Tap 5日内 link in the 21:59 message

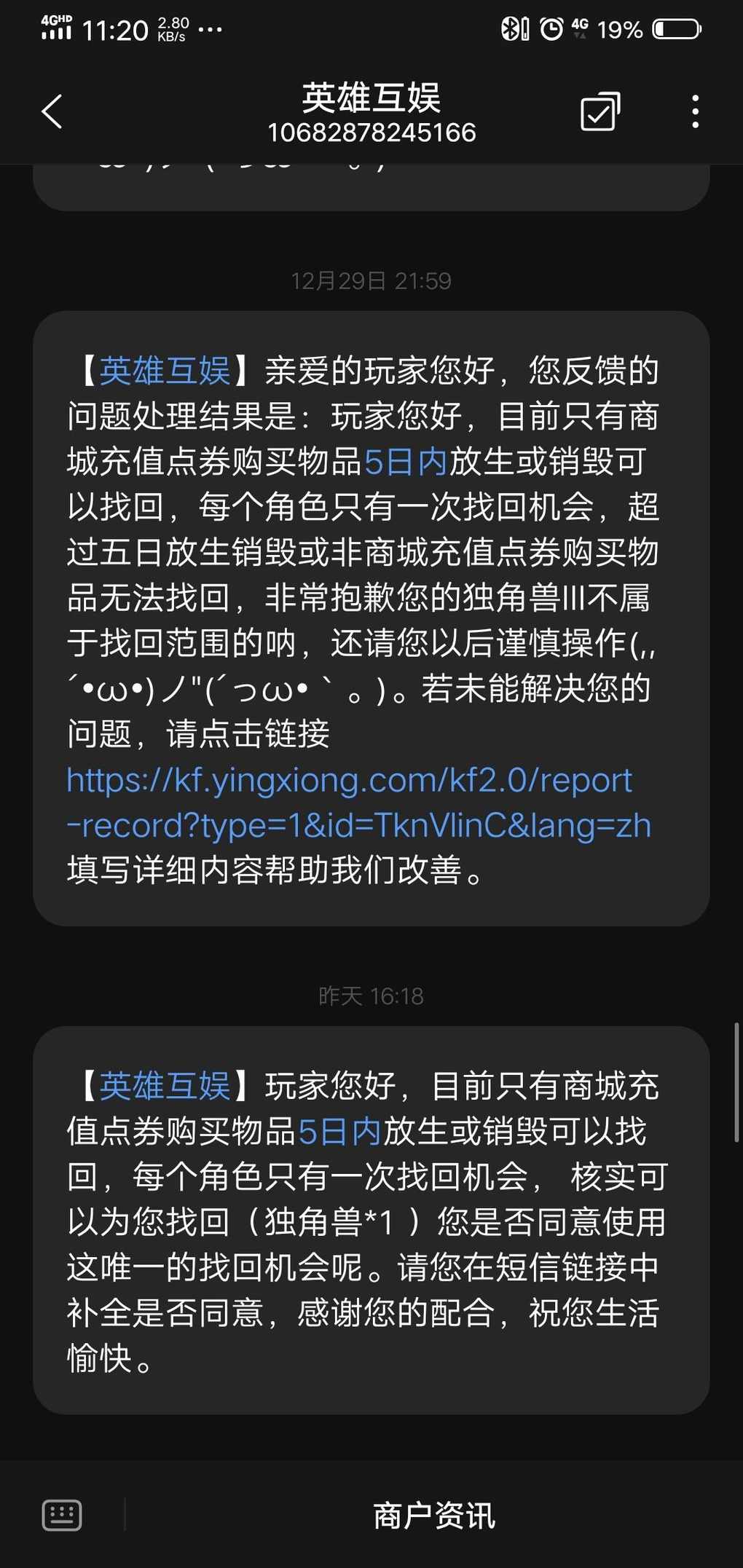point(406,461)
